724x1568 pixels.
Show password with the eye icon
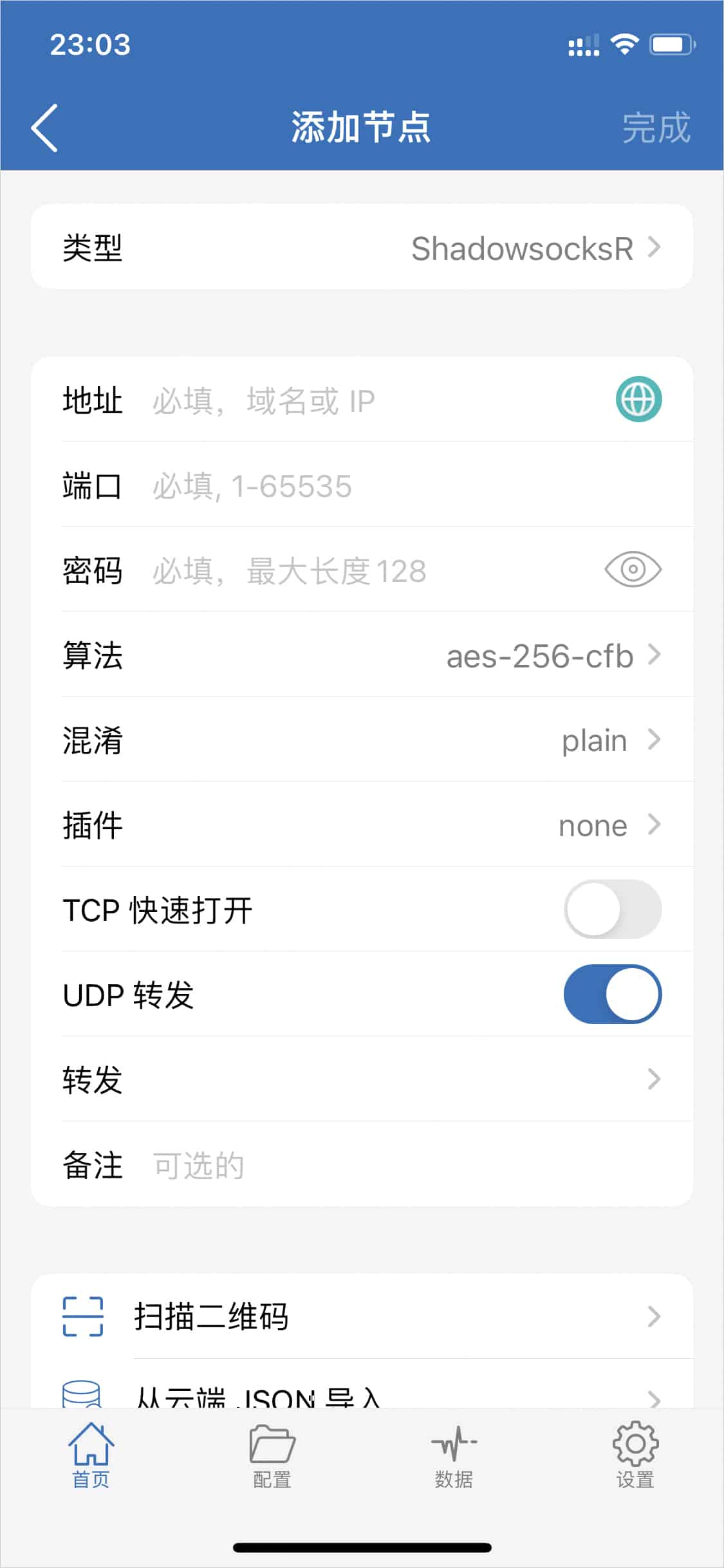coord(633,570)
